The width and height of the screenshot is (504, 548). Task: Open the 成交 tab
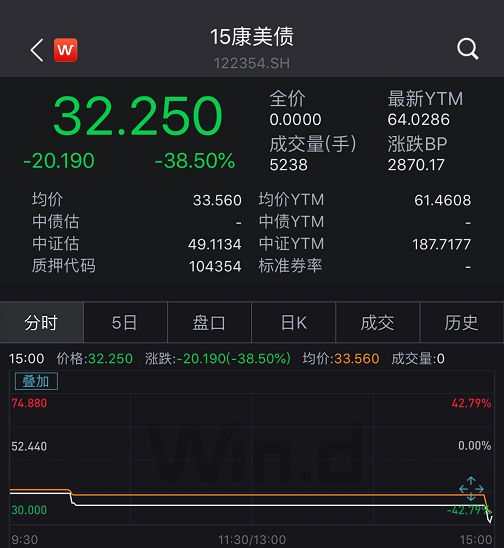(x=377, y=322)
